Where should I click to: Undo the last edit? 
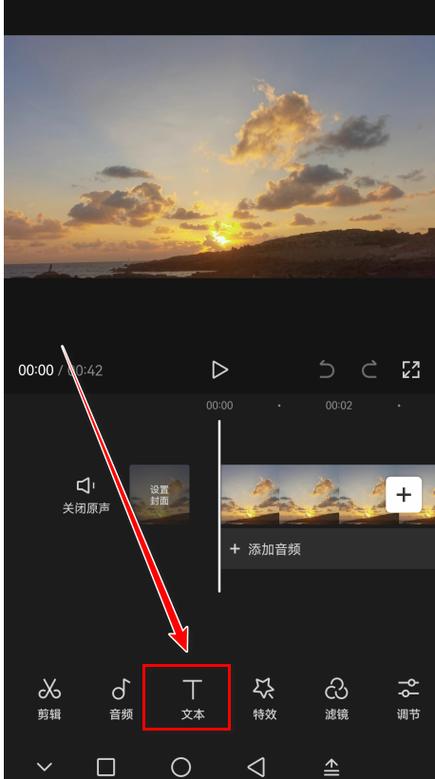(327, 370)
